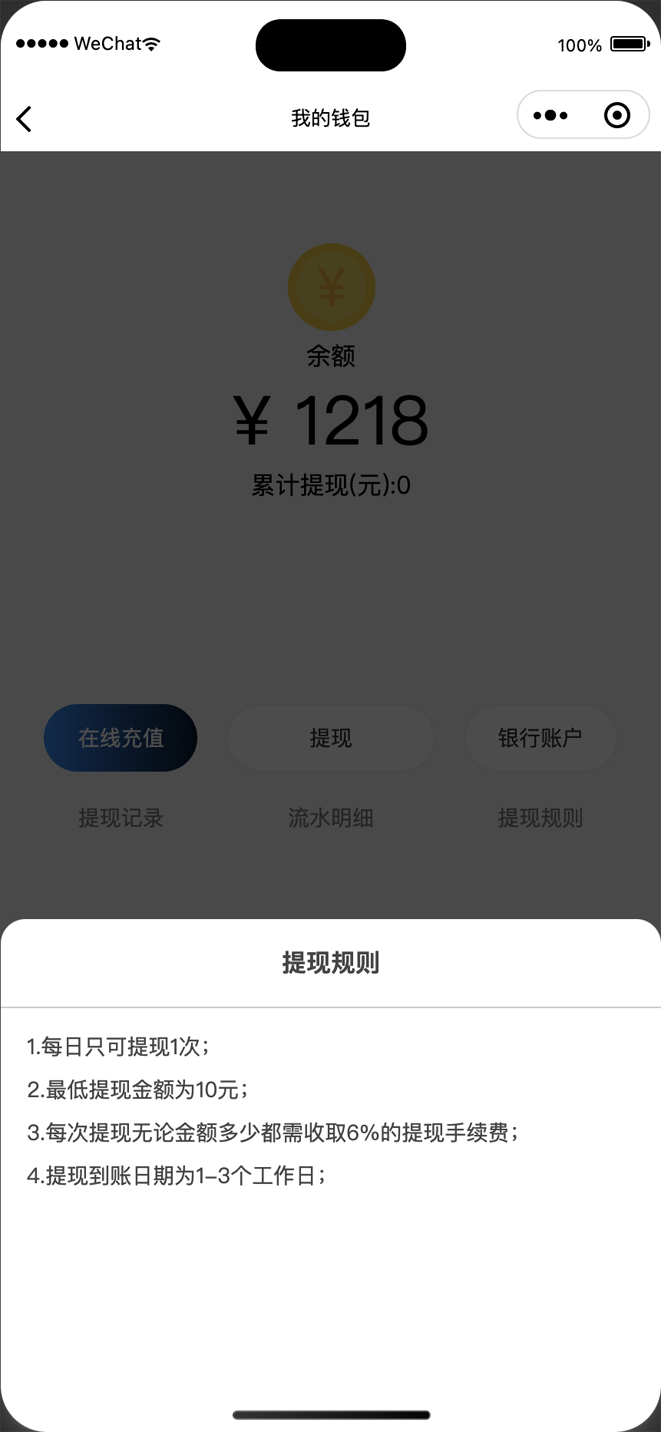Open 流水明细
The height and width of the screenshot is (1432, 661).
[x=331, y=818]
